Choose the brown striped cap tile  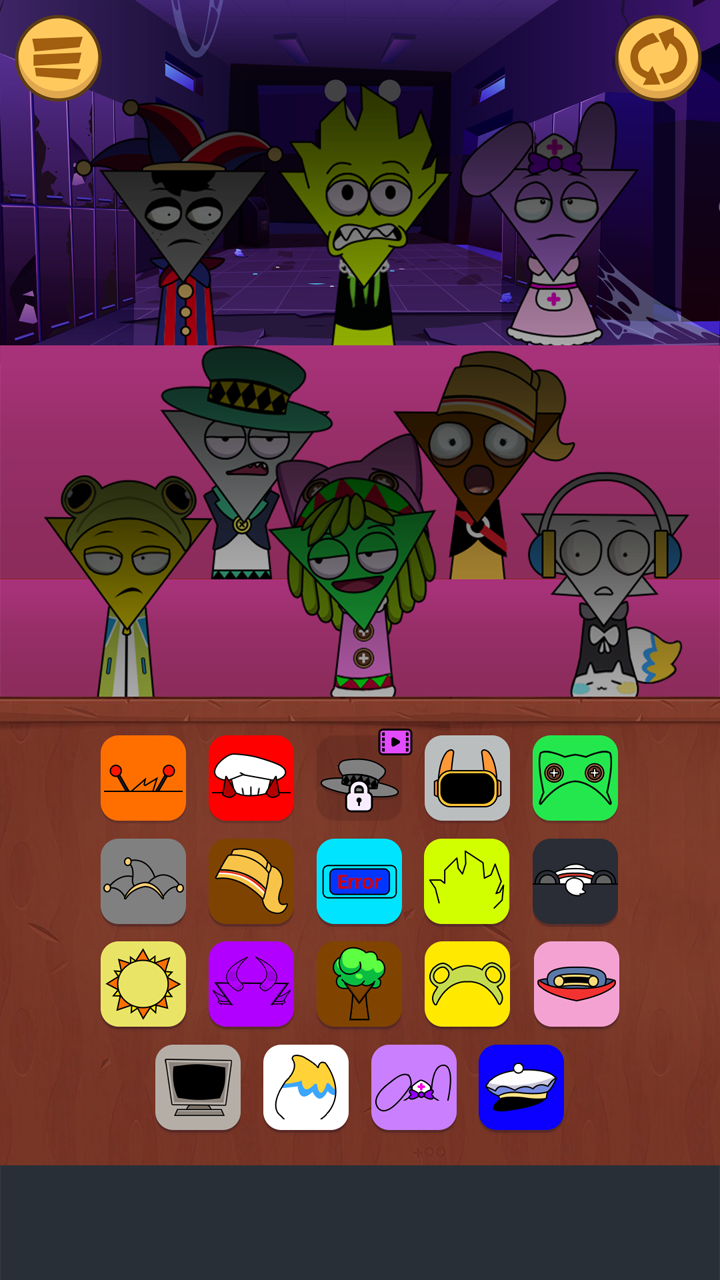pos(251,881)
